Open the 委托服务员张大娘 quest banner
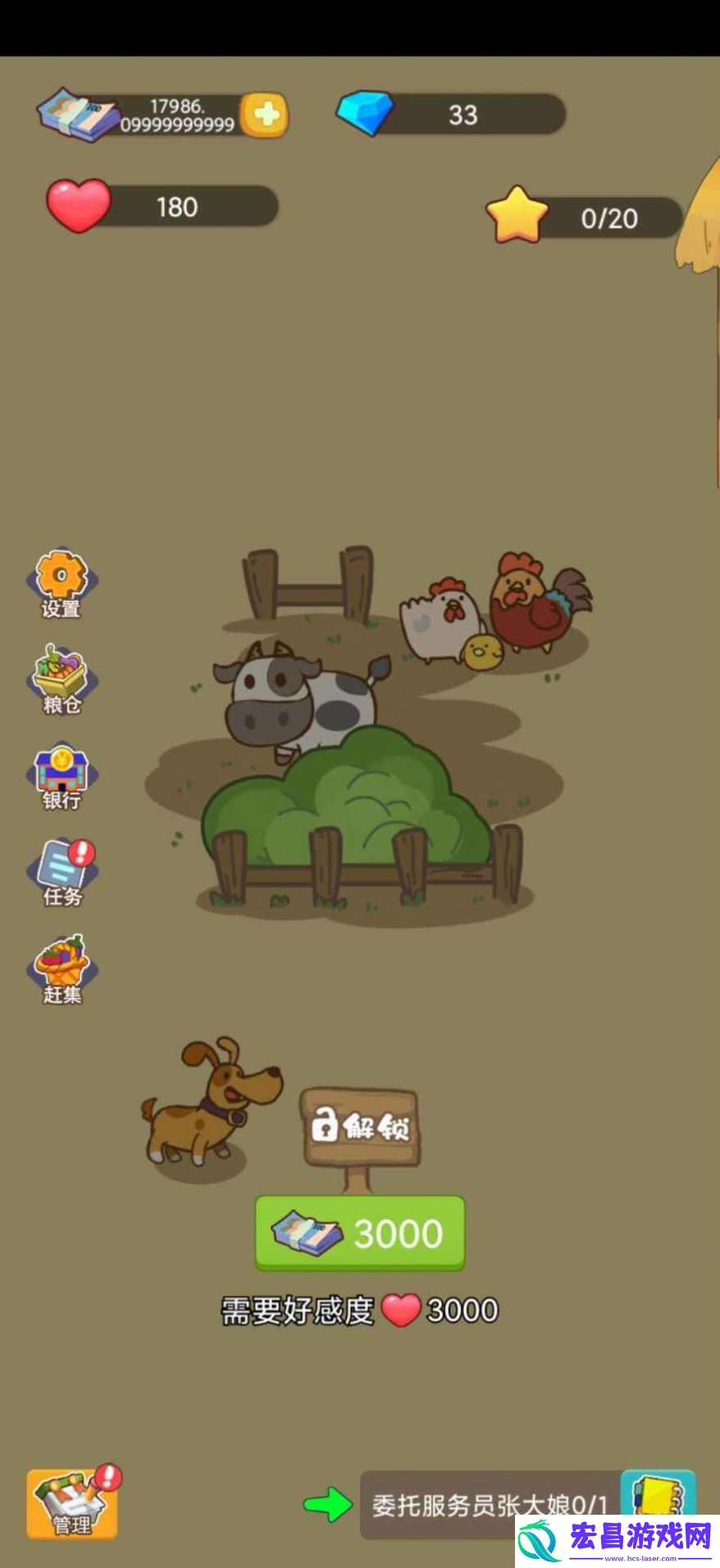 490,1505
